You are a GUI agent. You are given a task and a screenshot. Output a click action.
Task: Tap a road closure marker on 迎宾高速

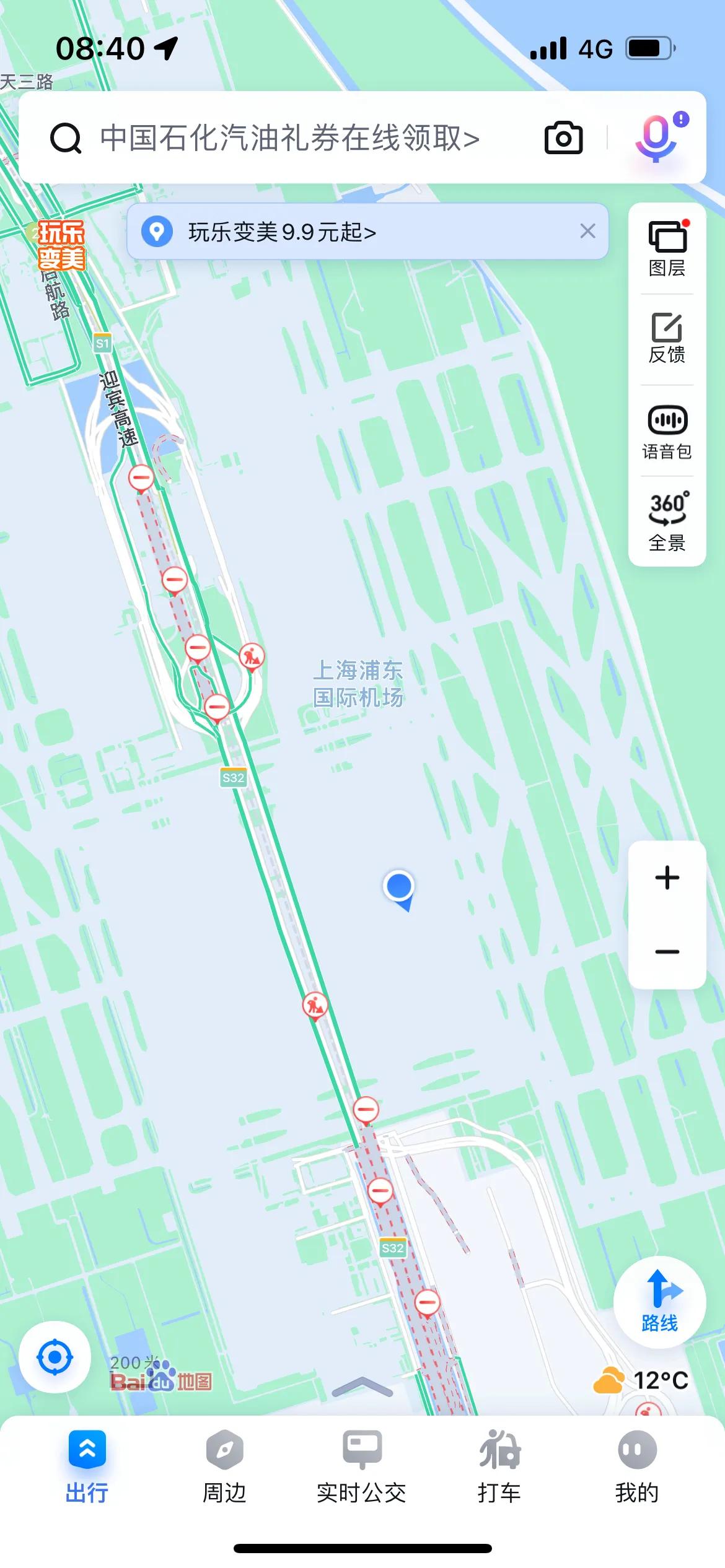point(140,477)
